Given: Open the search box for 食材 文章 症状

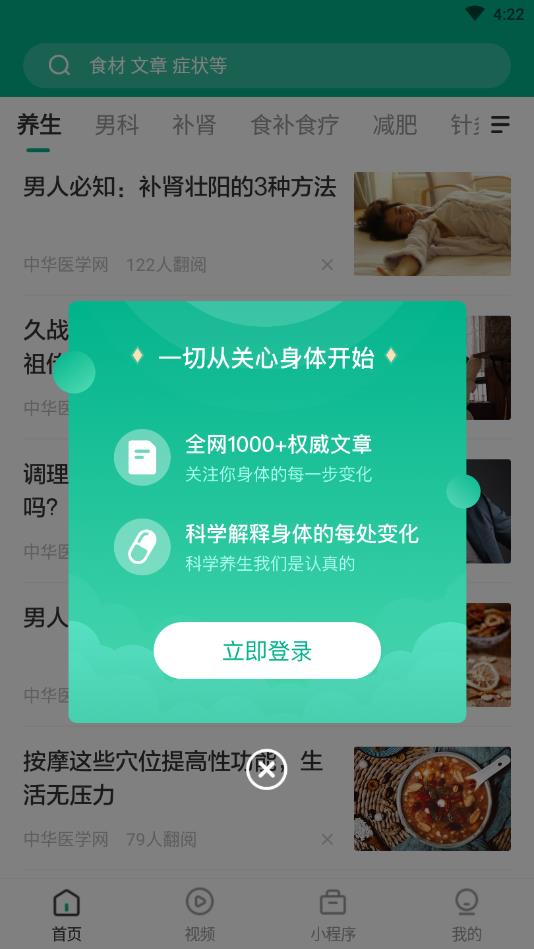Looking at the screenshot, I should point(267,65).
